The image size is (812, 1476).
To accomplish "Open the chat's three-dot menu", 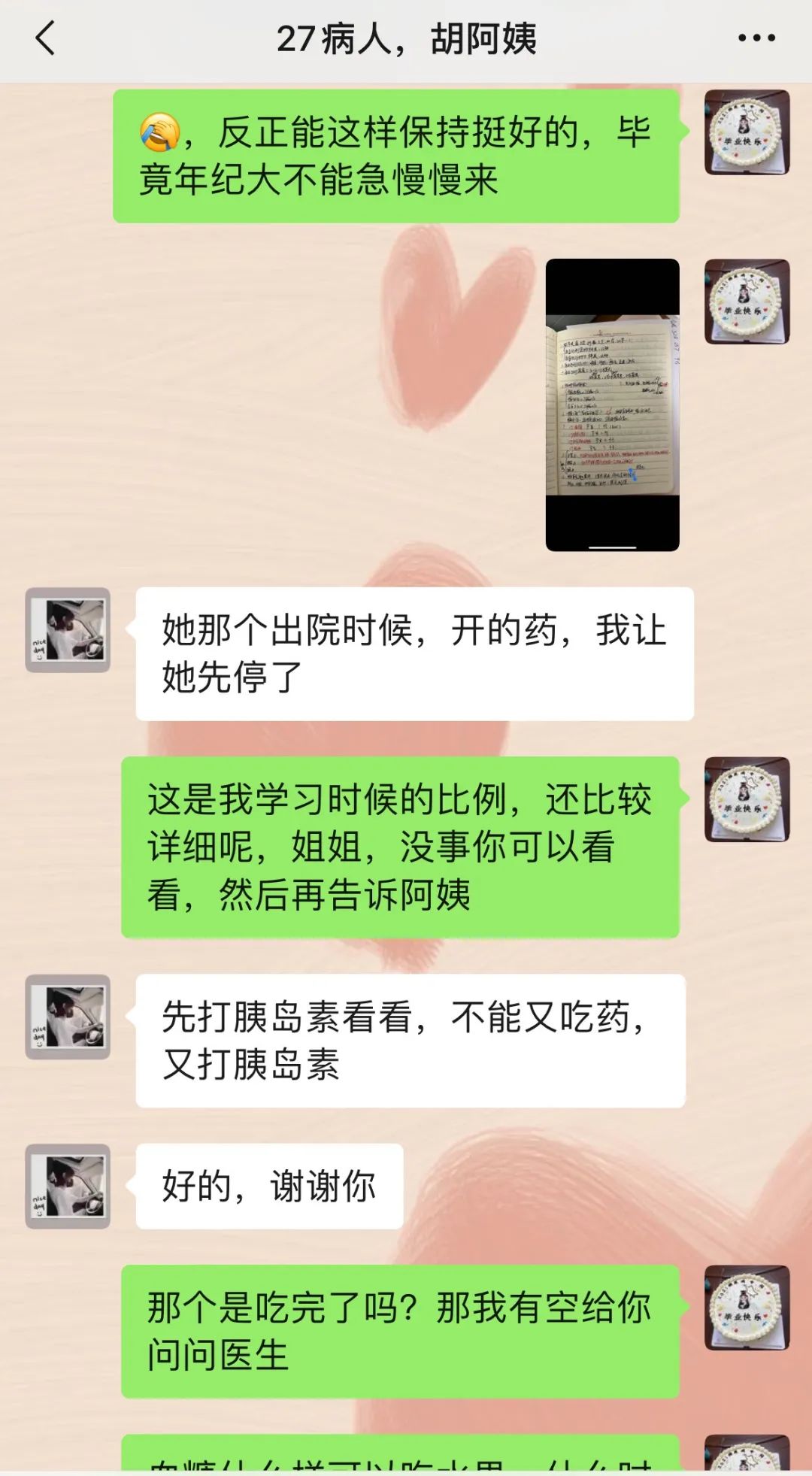I will click(756, 38).
